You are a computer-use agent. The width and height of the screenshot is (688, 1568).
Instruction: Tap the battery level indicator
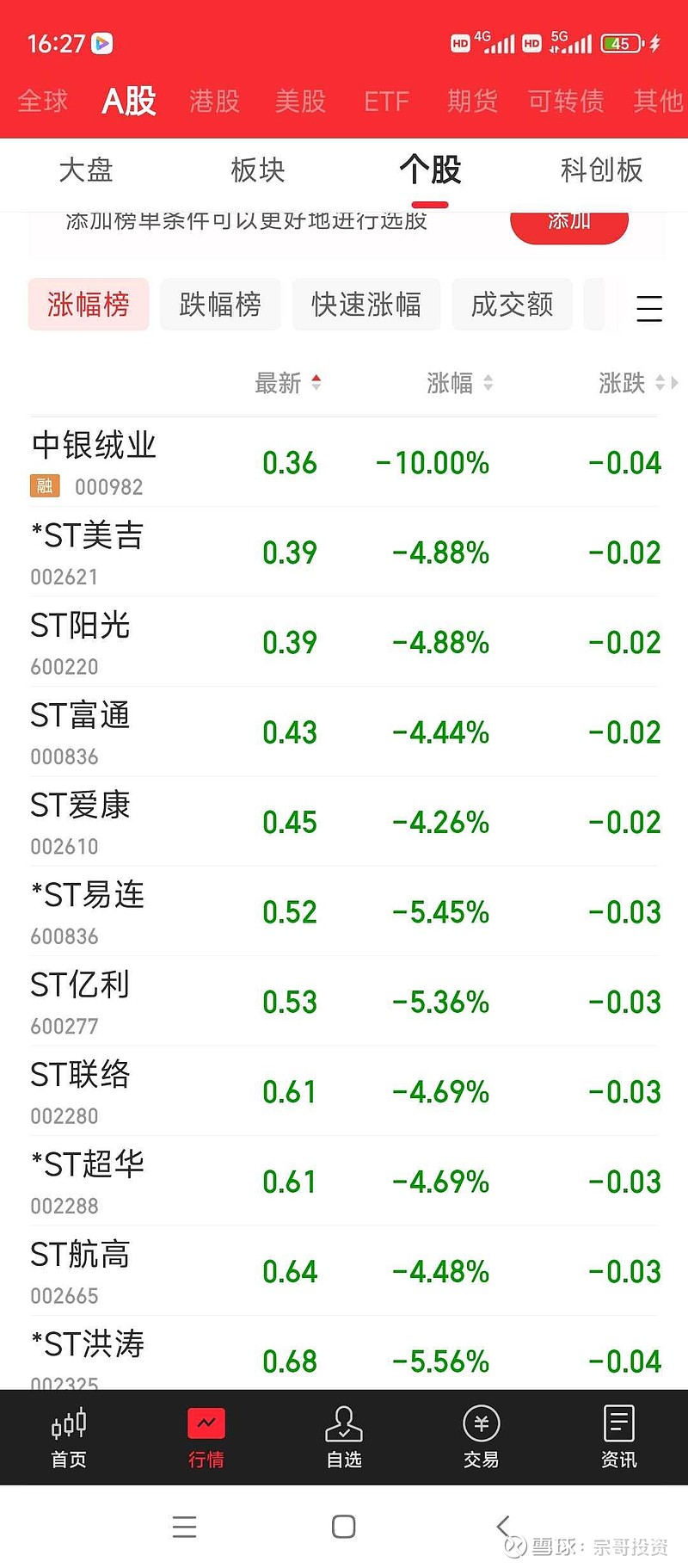pyautogui.click(x=621, y=42)
